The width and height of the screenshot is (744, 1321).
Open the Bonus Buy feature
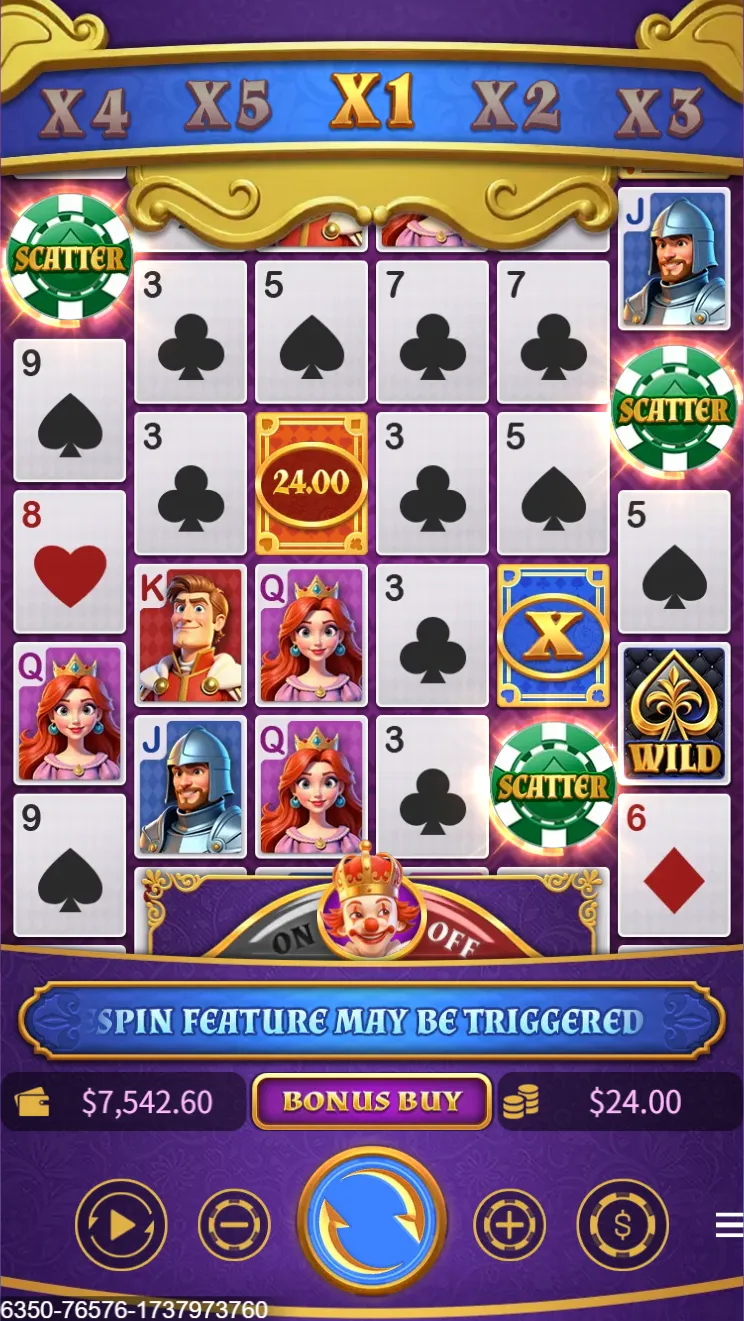tap(372, 1101)
